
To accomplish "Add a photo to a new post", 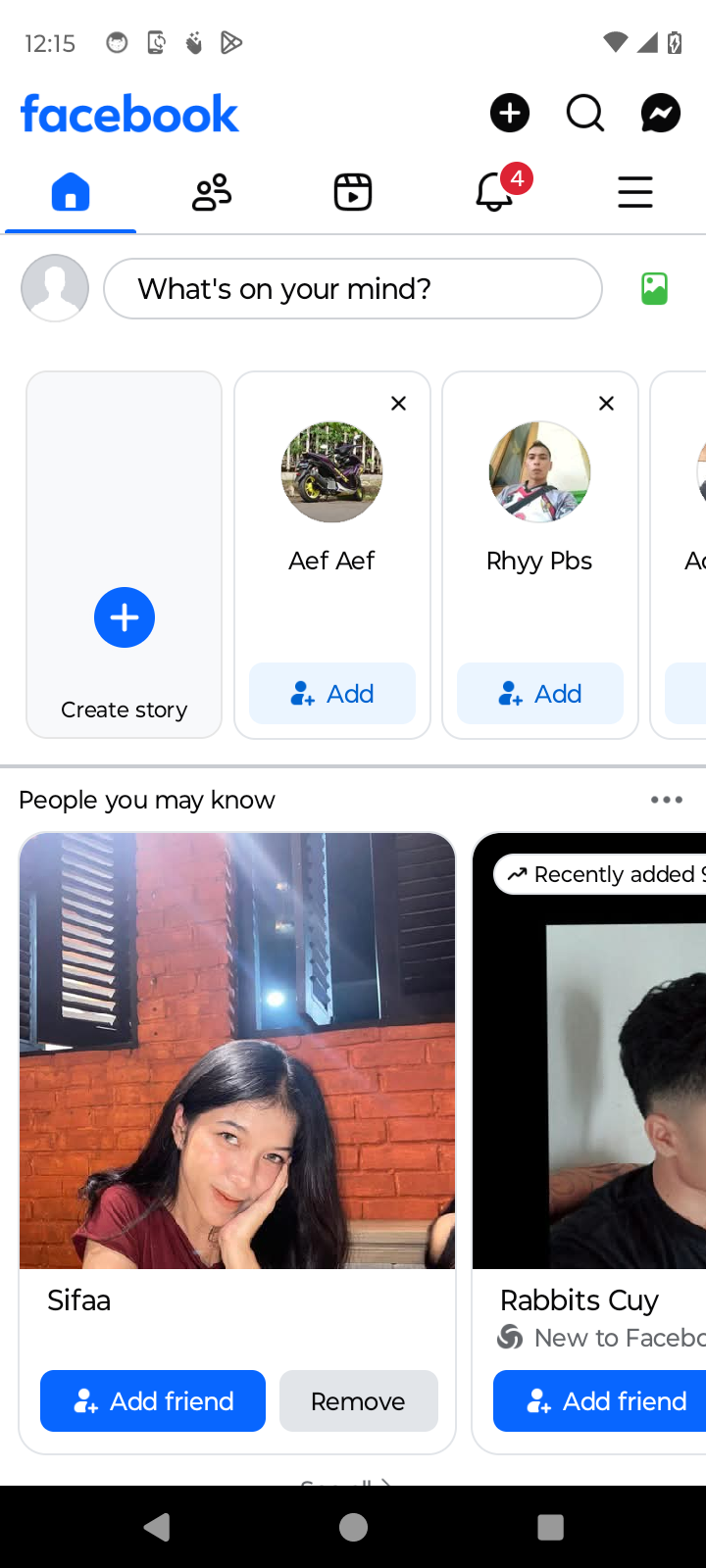I will pyautogui.click(x=654, y=289).
